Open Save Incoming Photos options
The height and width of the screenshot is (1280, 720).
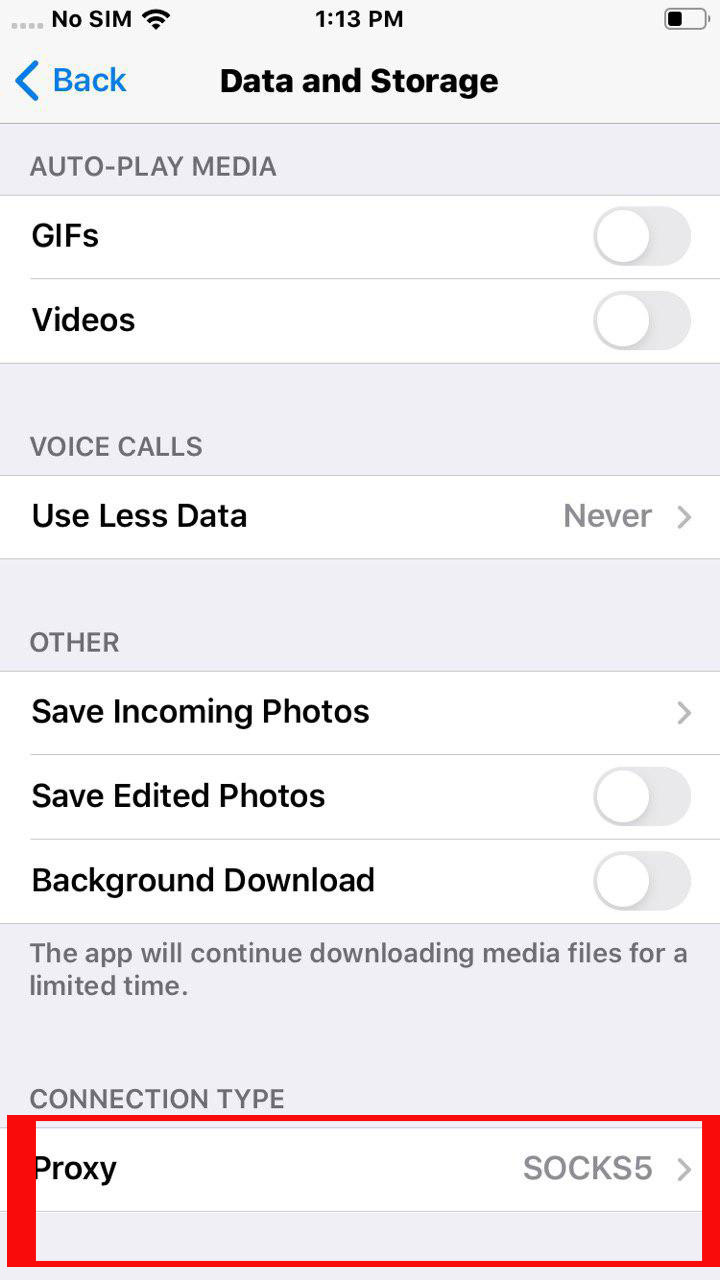(x=360, y=712)
